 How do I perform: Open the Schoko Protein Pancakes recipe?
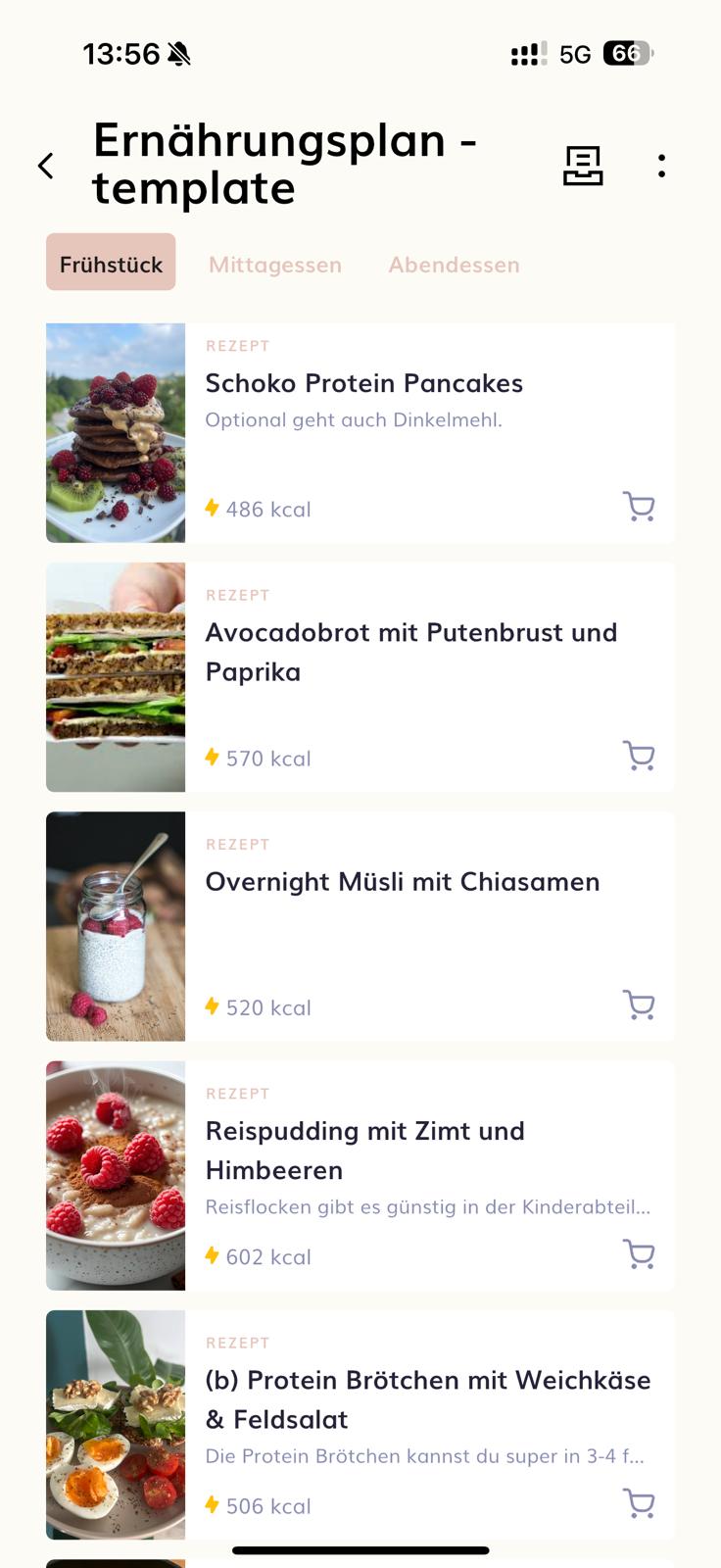click(364, 383)
